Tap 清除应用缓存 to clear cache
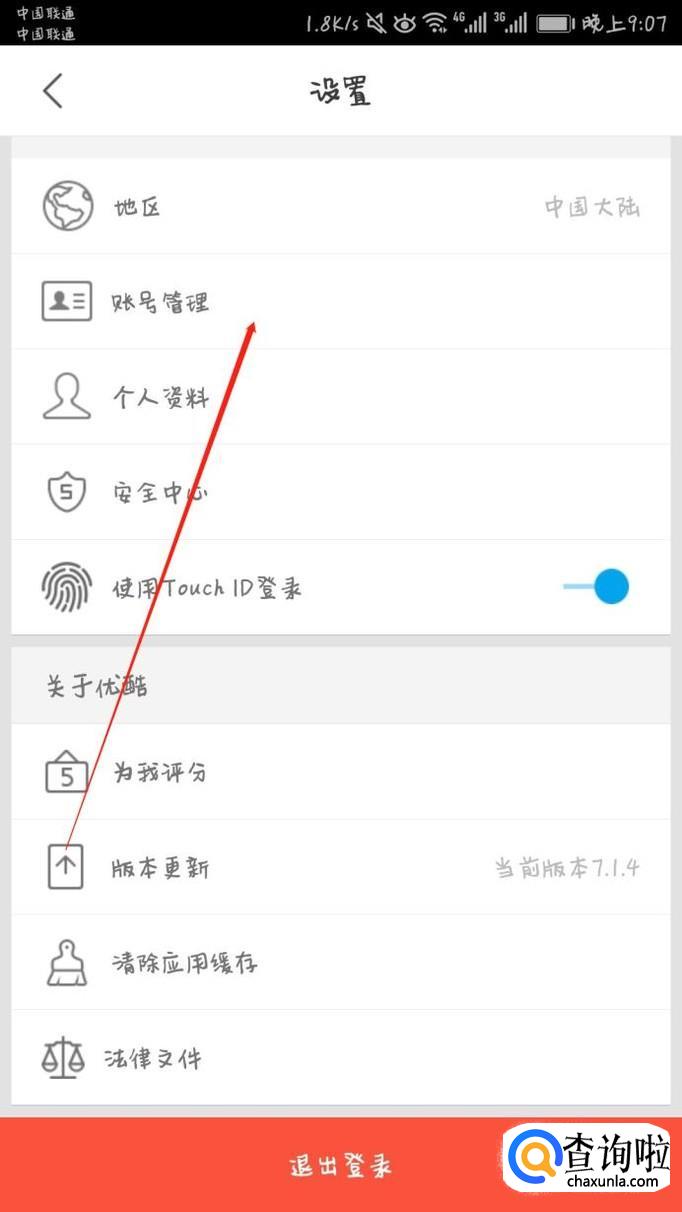Screen dimensions: 682x1212 [x=340, y=963]
